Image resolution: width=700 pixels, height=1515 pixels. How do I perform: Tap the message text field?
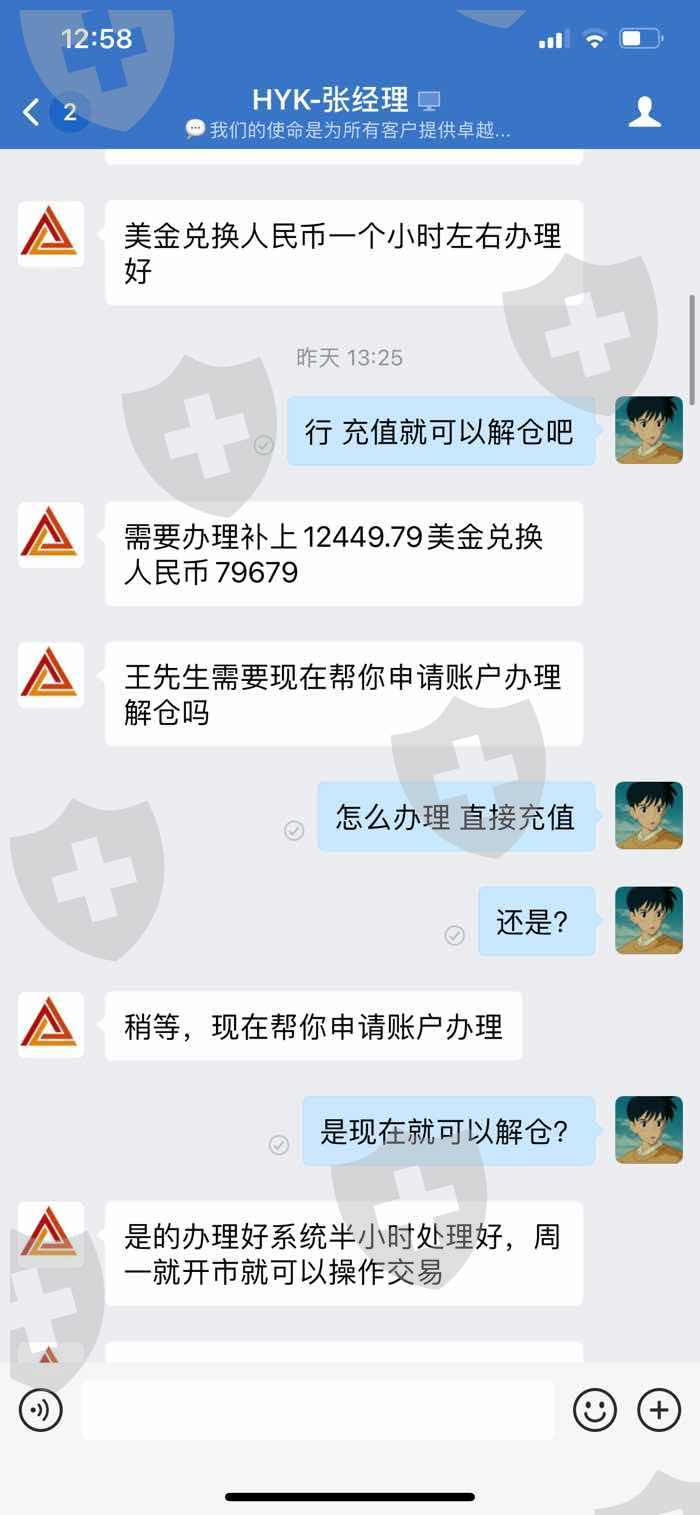pos(318,1410)
